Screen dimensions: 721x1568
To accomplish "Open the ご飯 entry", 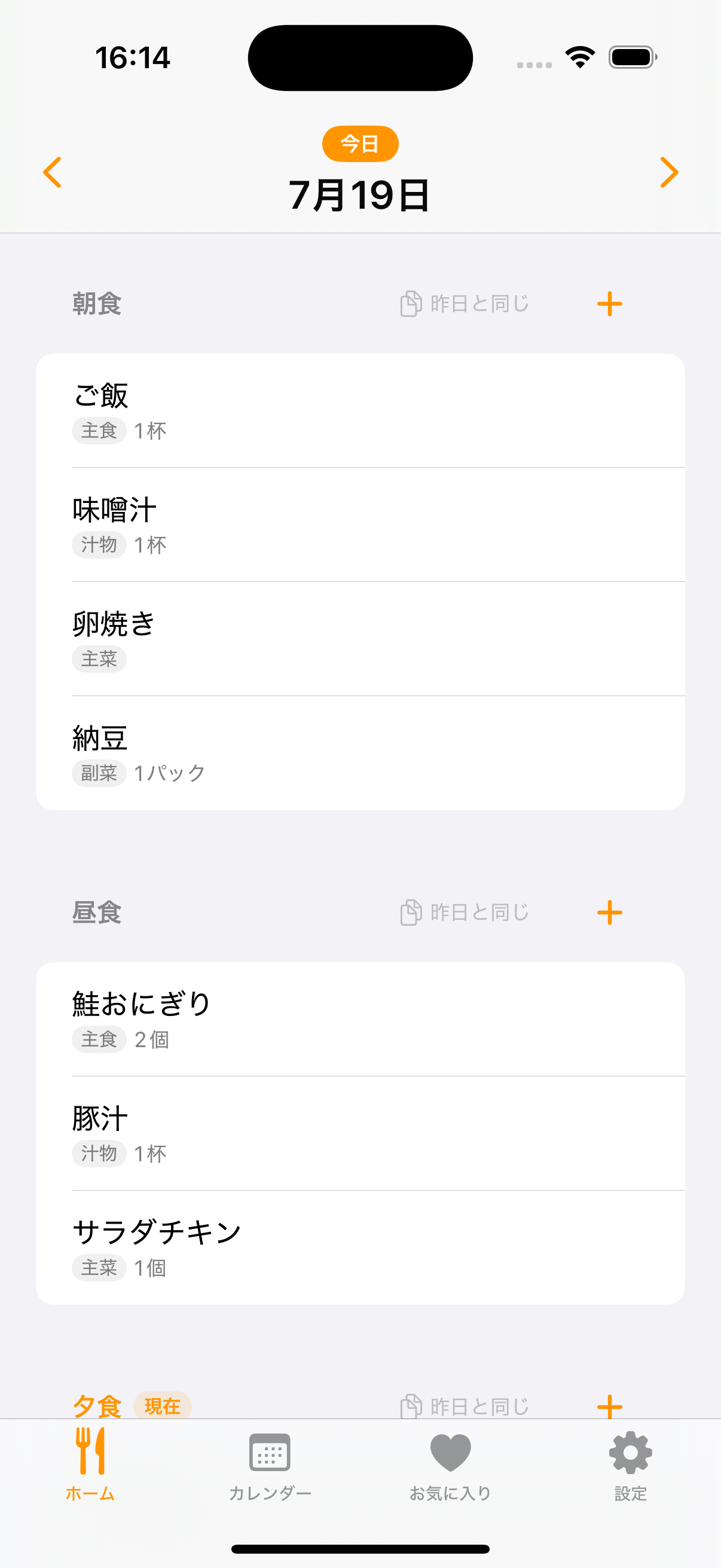I will coord(360,411).
